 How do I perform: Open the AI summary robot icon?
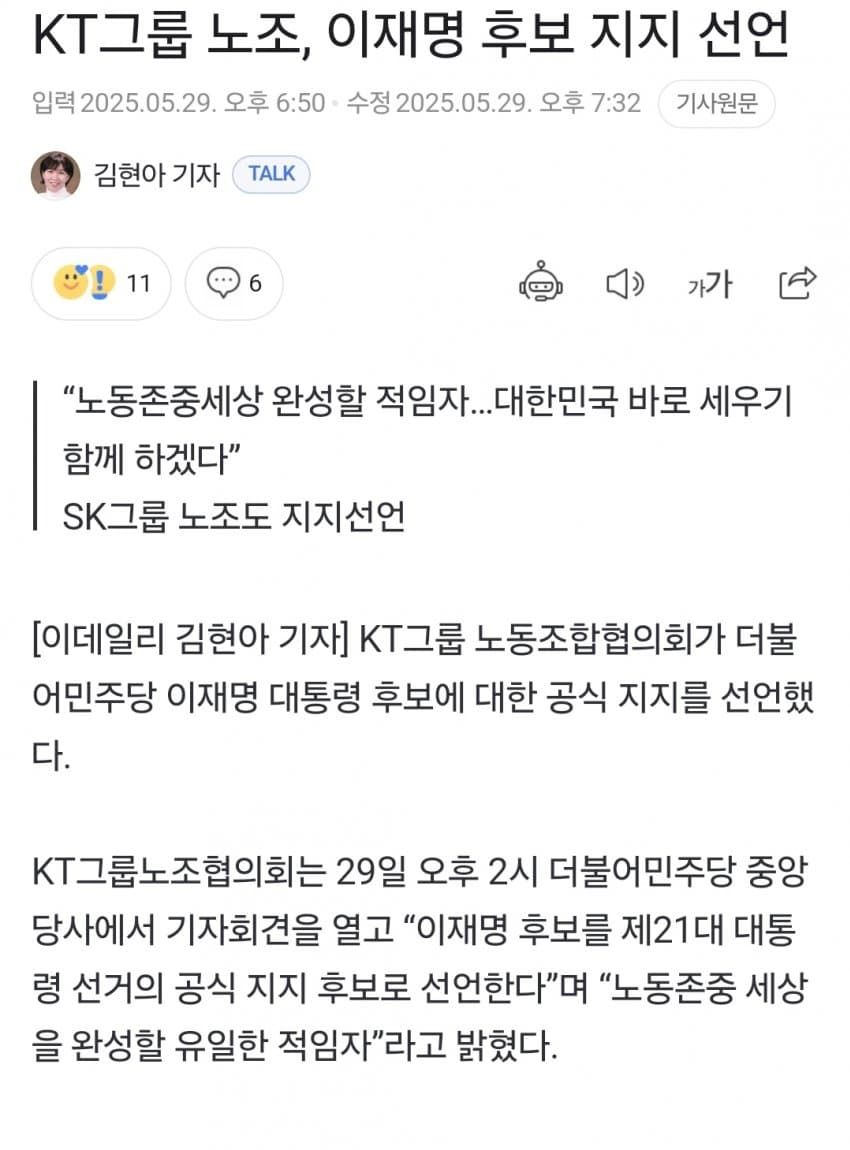[x=541, y=284]
